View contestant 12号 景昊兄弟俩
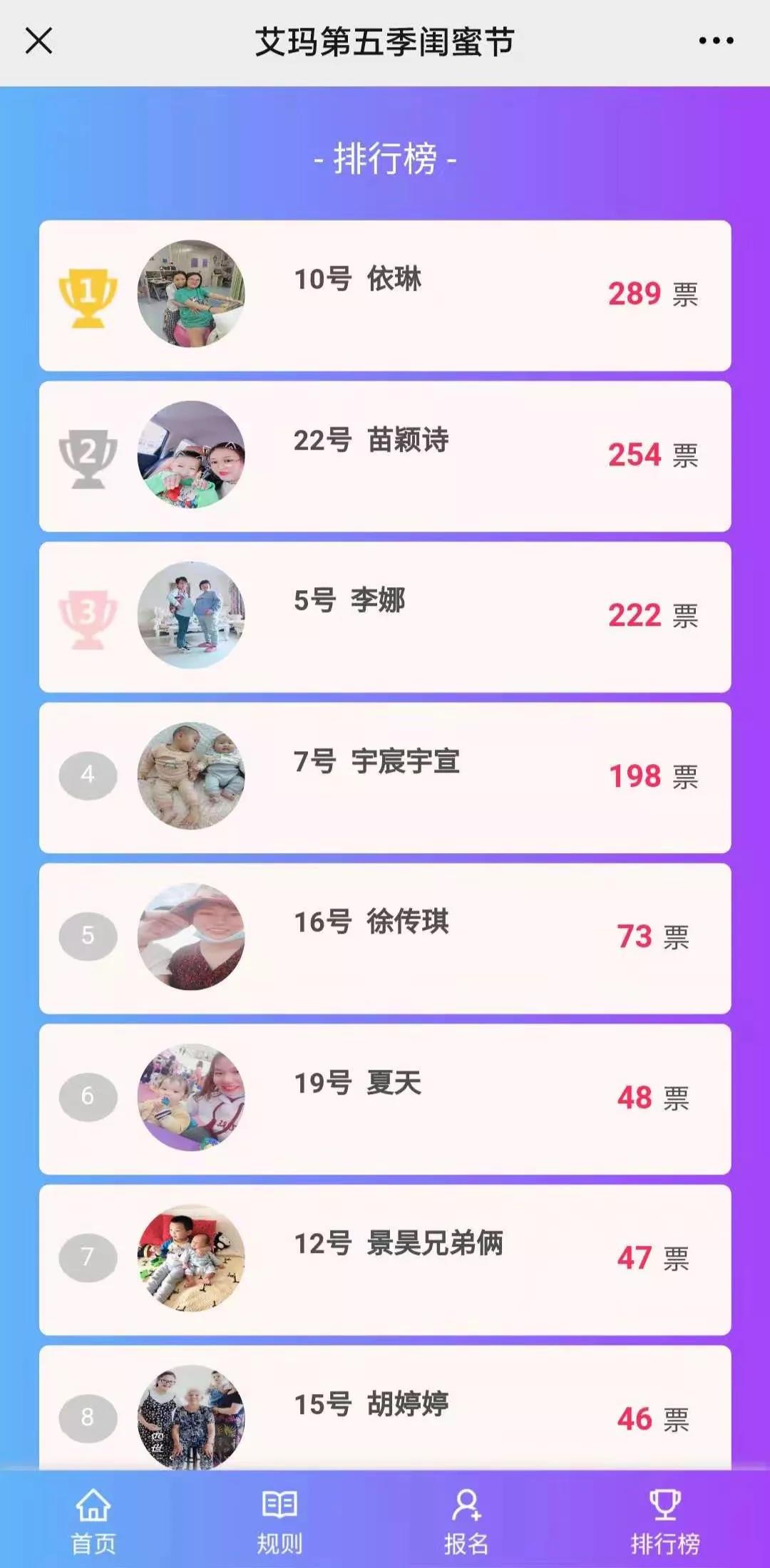The height and width of the screenshot is (1568, 770). [x=385, y=1259]
